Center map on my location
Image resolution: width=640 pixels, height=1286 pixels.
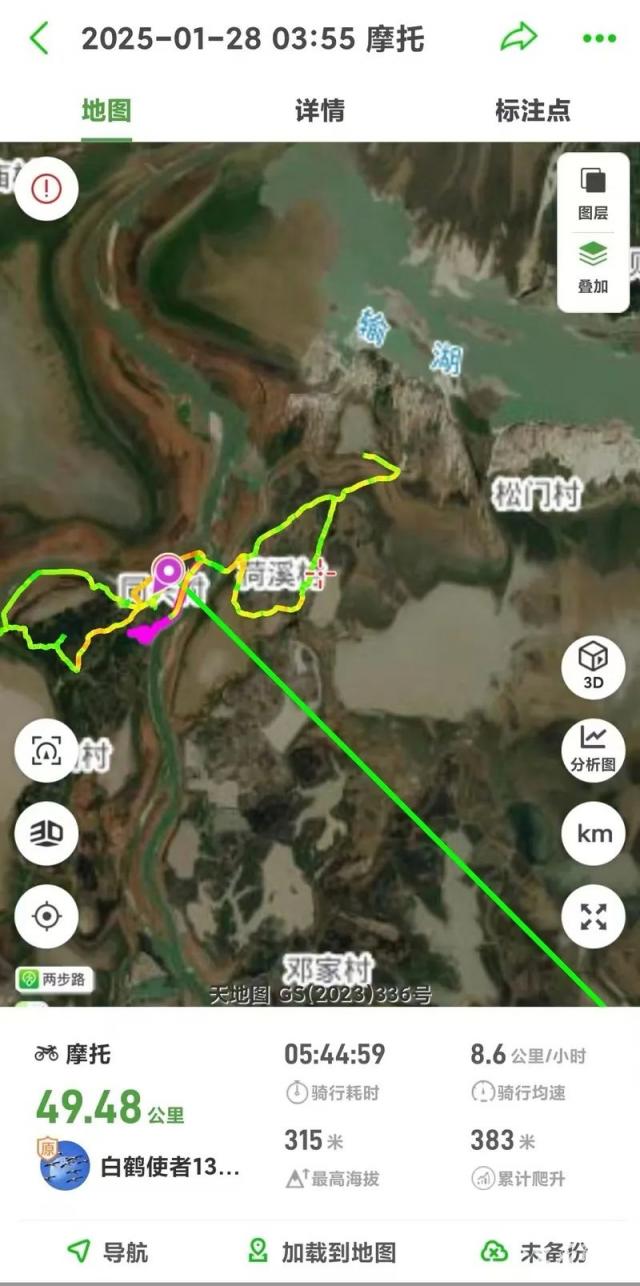tap(46, 916)
